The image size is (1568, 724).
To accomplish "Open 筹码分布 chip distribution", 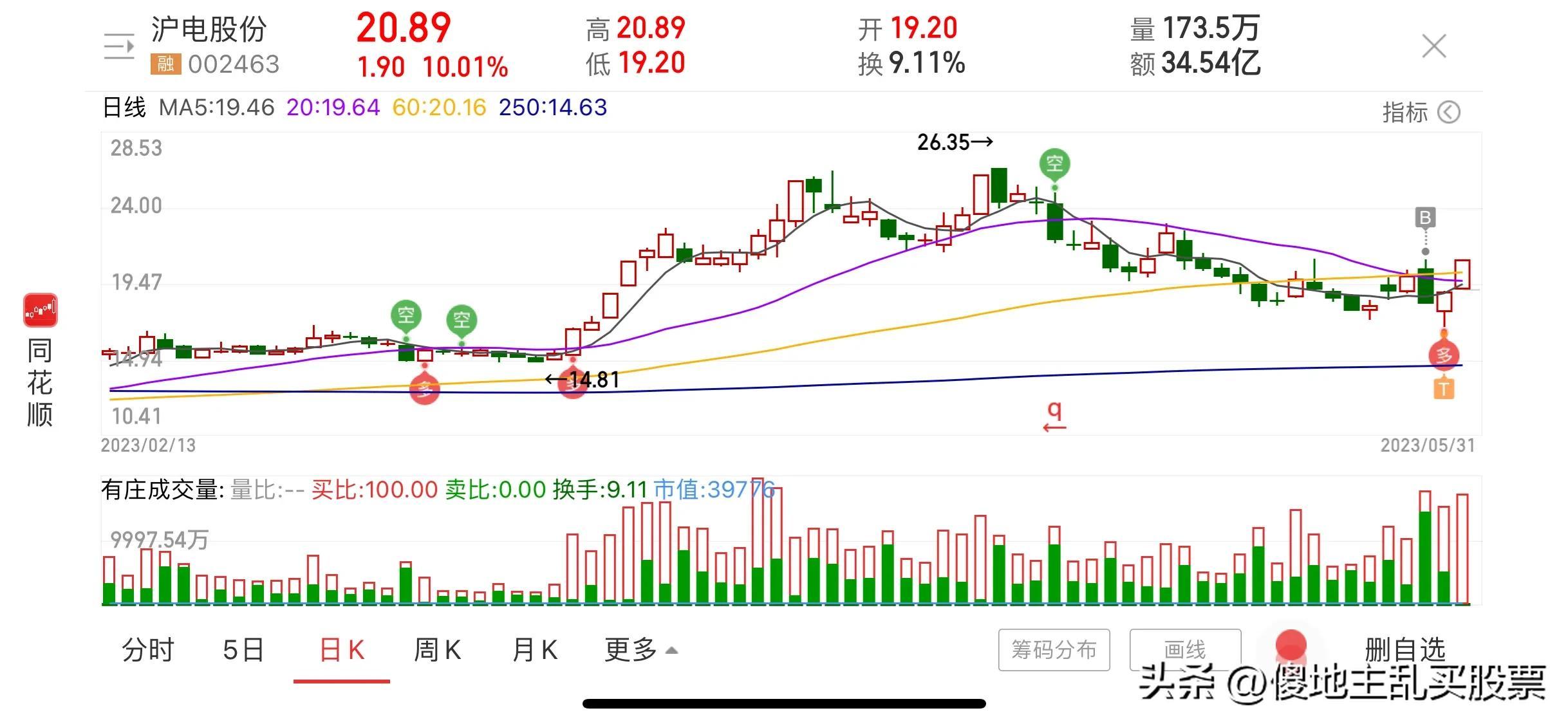I will pos(1054,650).
